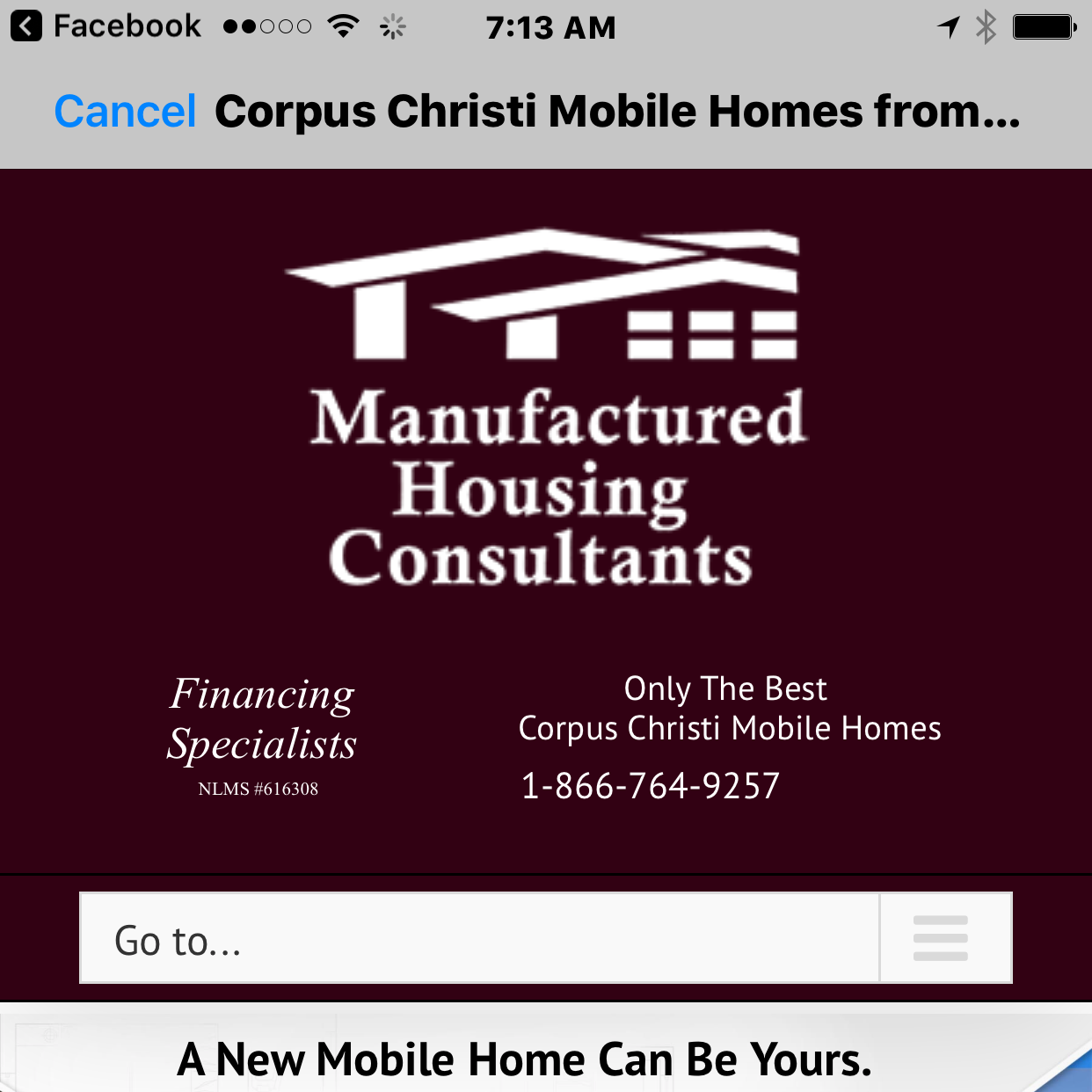Tap the hamburger menu icon
The height and width of the screenshot is (1092, 1092).
pyautogui.click(x=941, y=939)
